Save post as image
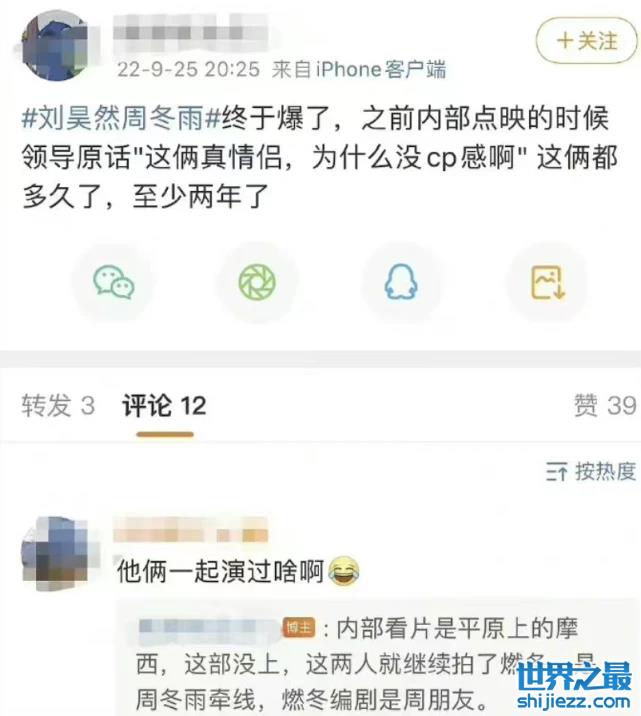The height and width of the screenshot is (716, 641). [x=546, y=283]
